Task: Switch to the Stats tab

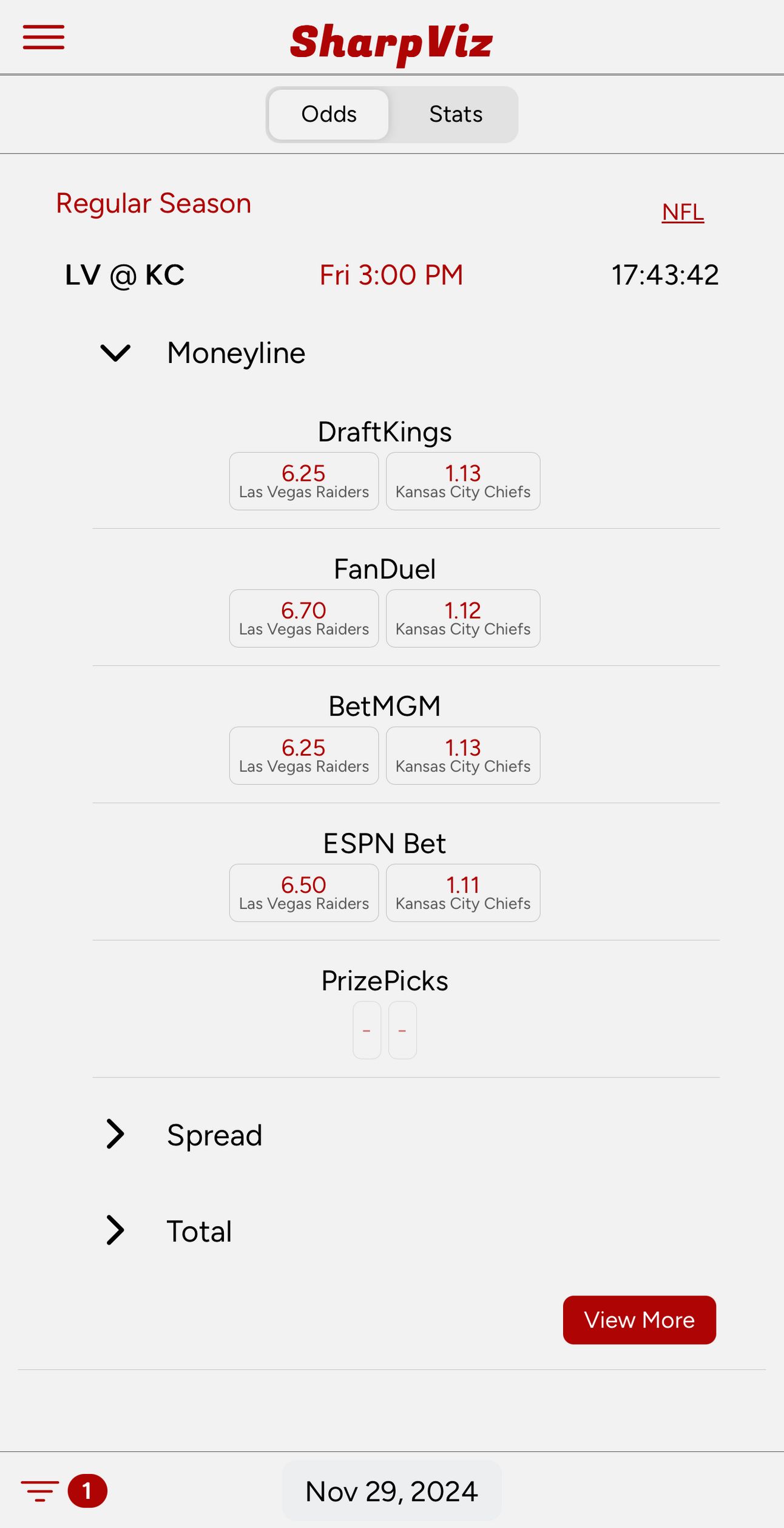Action: [455, 114]
